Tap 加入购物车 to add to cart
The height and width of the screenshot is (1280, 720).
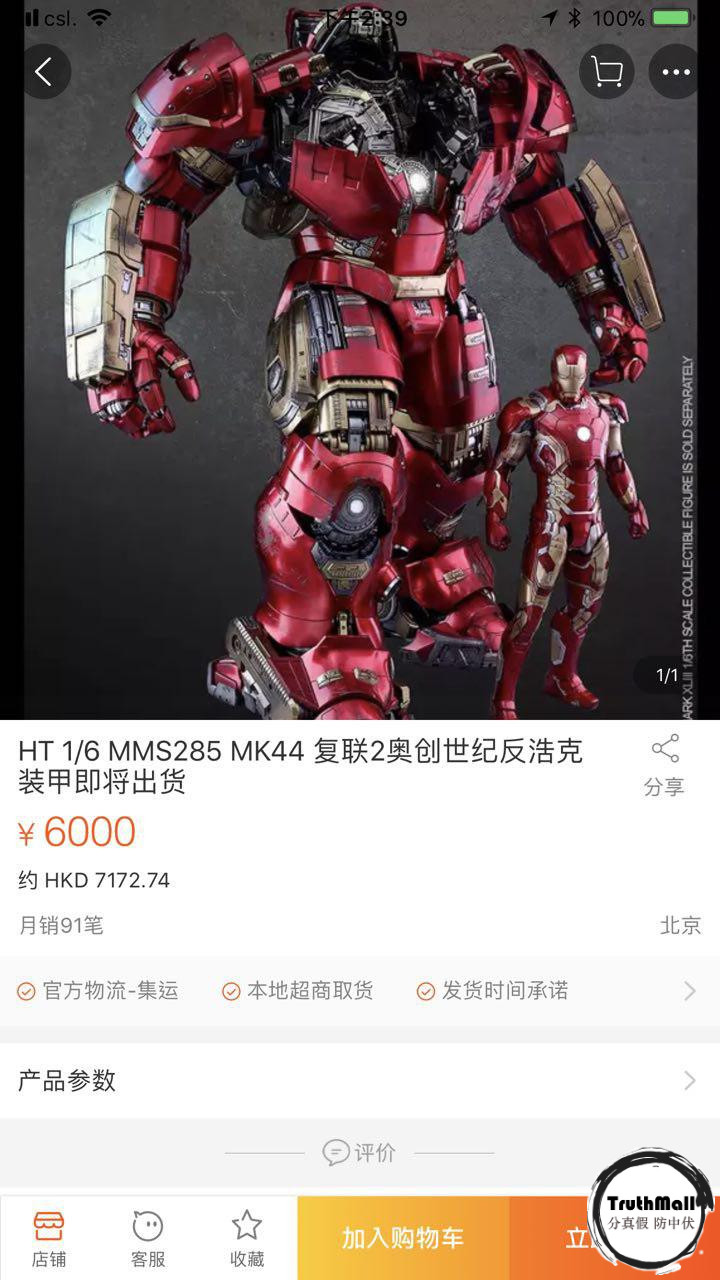(x=403, y=1238)
